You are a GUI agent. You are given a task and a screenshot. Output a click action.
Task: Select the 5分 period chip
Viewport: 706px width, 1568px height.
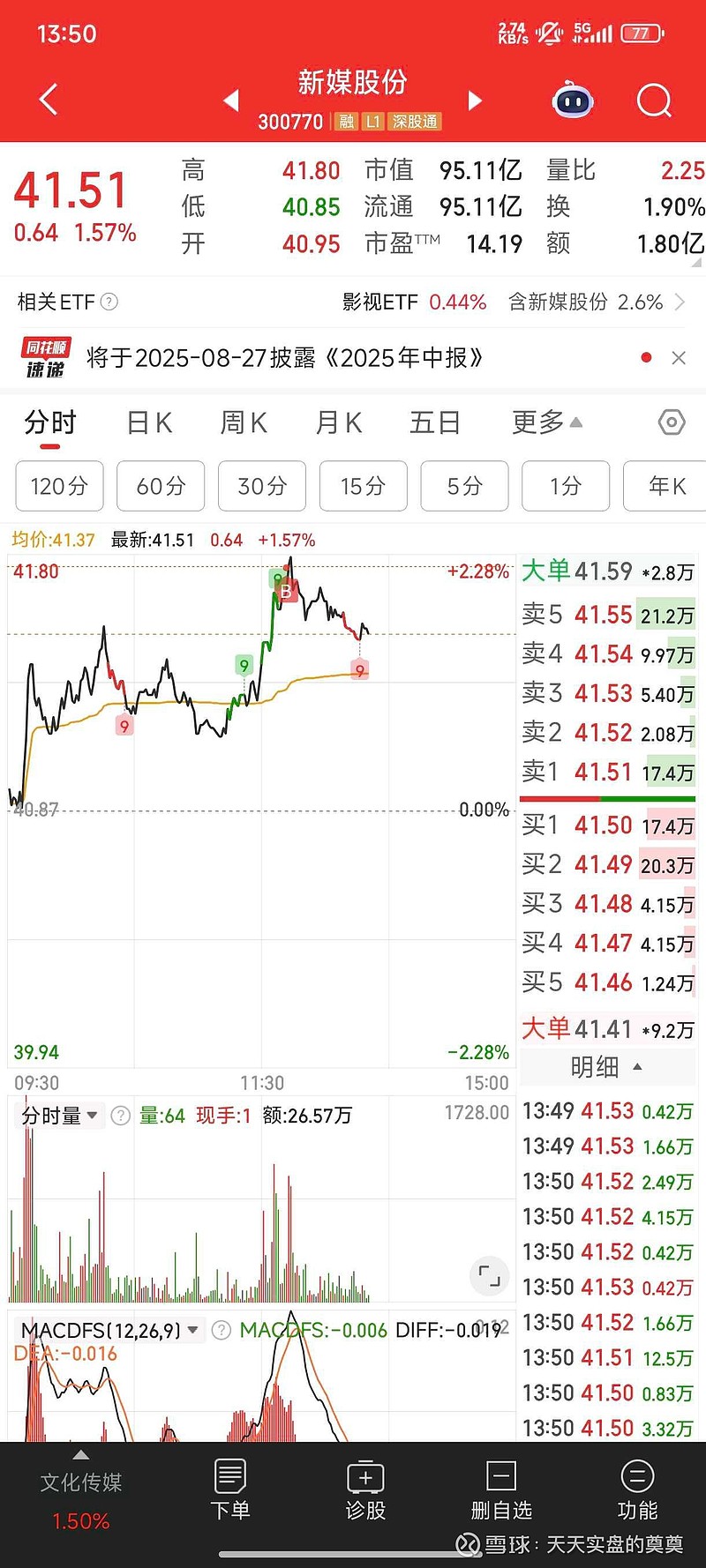click(x=465, y=486)
